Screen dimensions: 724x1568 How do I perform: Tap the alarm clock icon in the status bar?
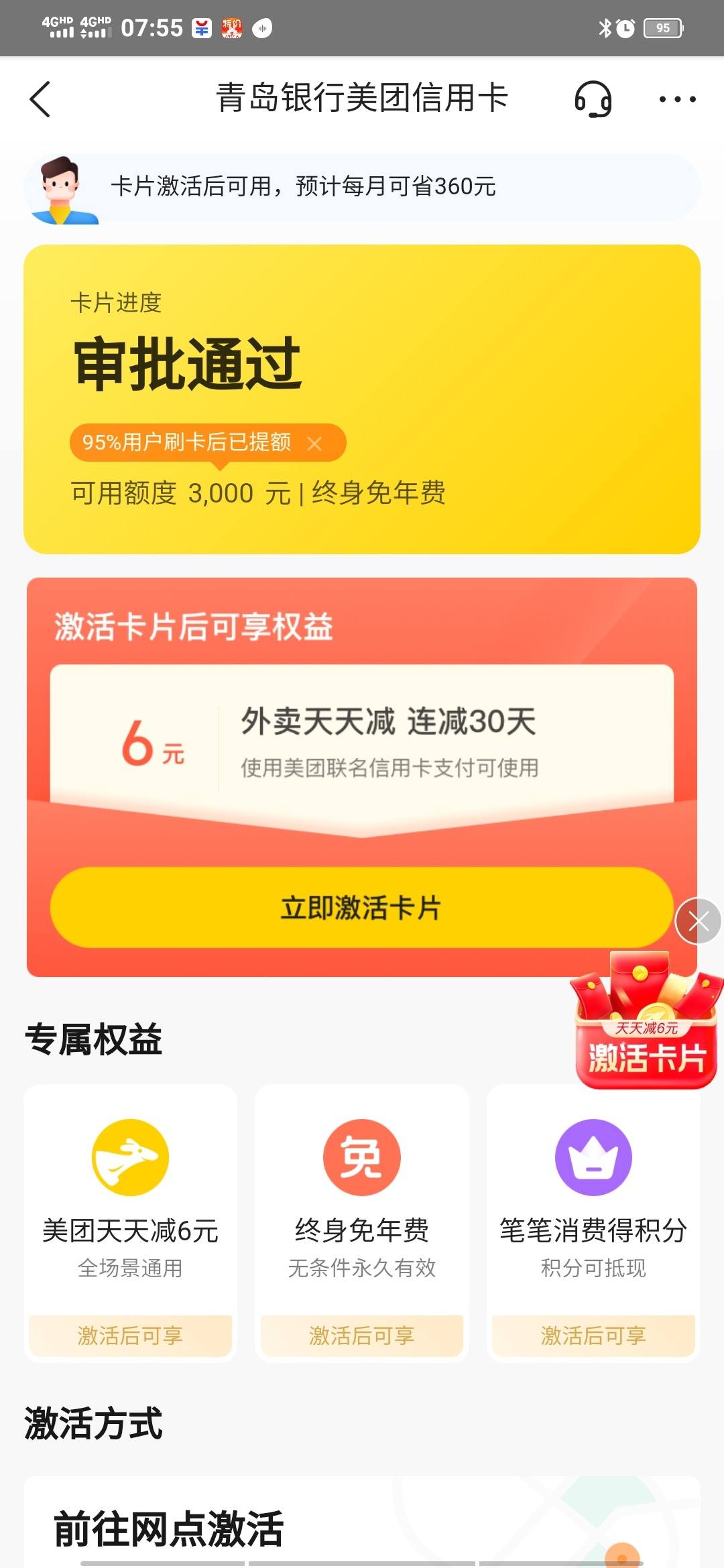[x=625, y=28]
